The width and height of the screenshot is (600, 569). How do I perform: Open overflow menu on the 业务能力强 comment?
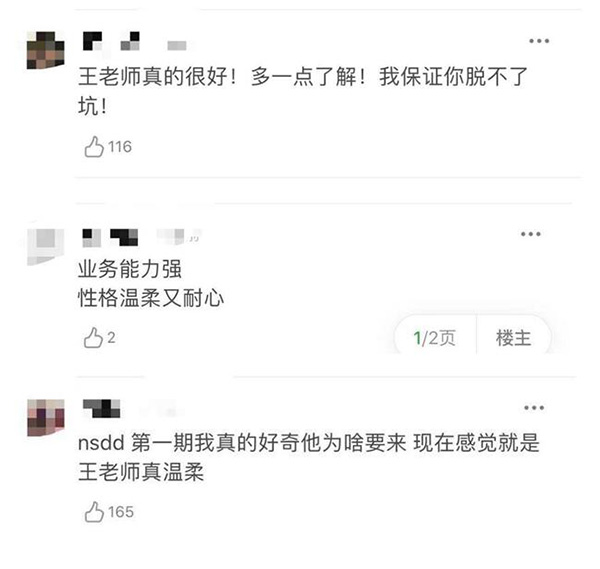(x=531, y=234)
